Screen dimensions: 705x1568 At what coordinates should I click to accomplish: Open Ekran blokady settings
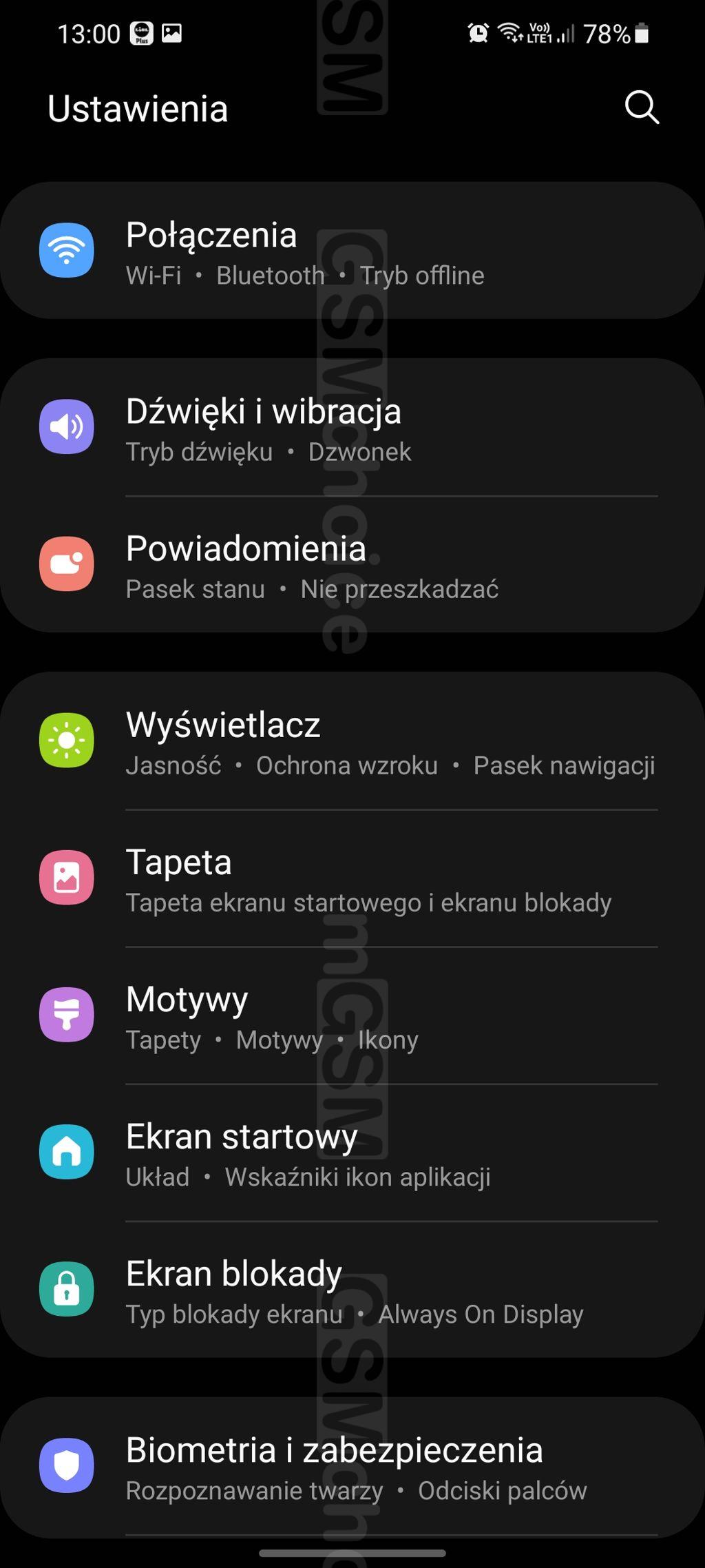352,1289
